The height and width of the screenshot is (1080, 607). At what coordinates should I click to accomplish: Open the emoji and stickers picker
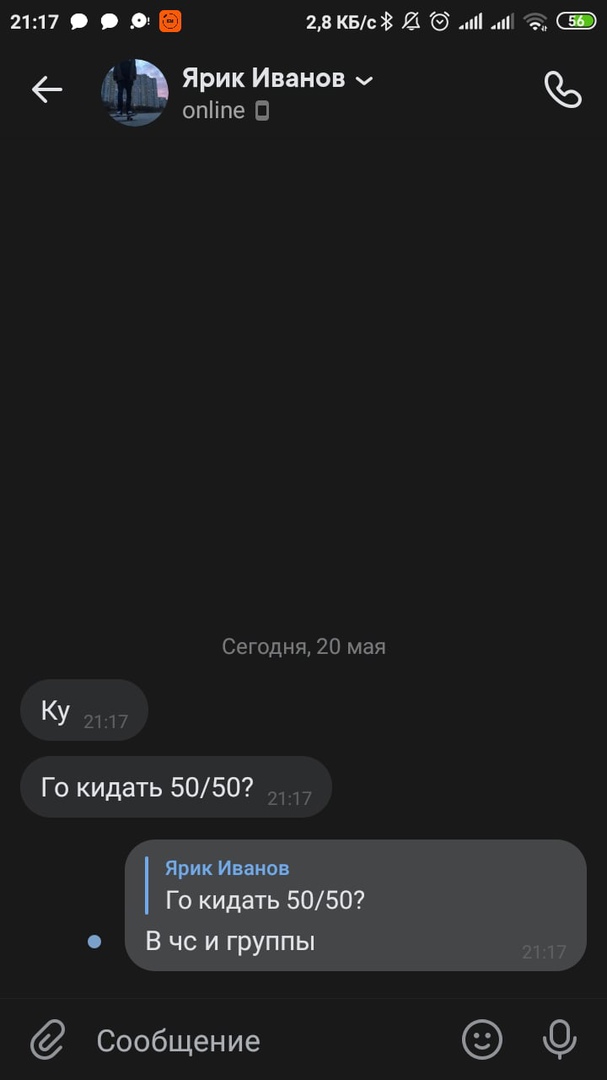click(x=482, y=1040)
